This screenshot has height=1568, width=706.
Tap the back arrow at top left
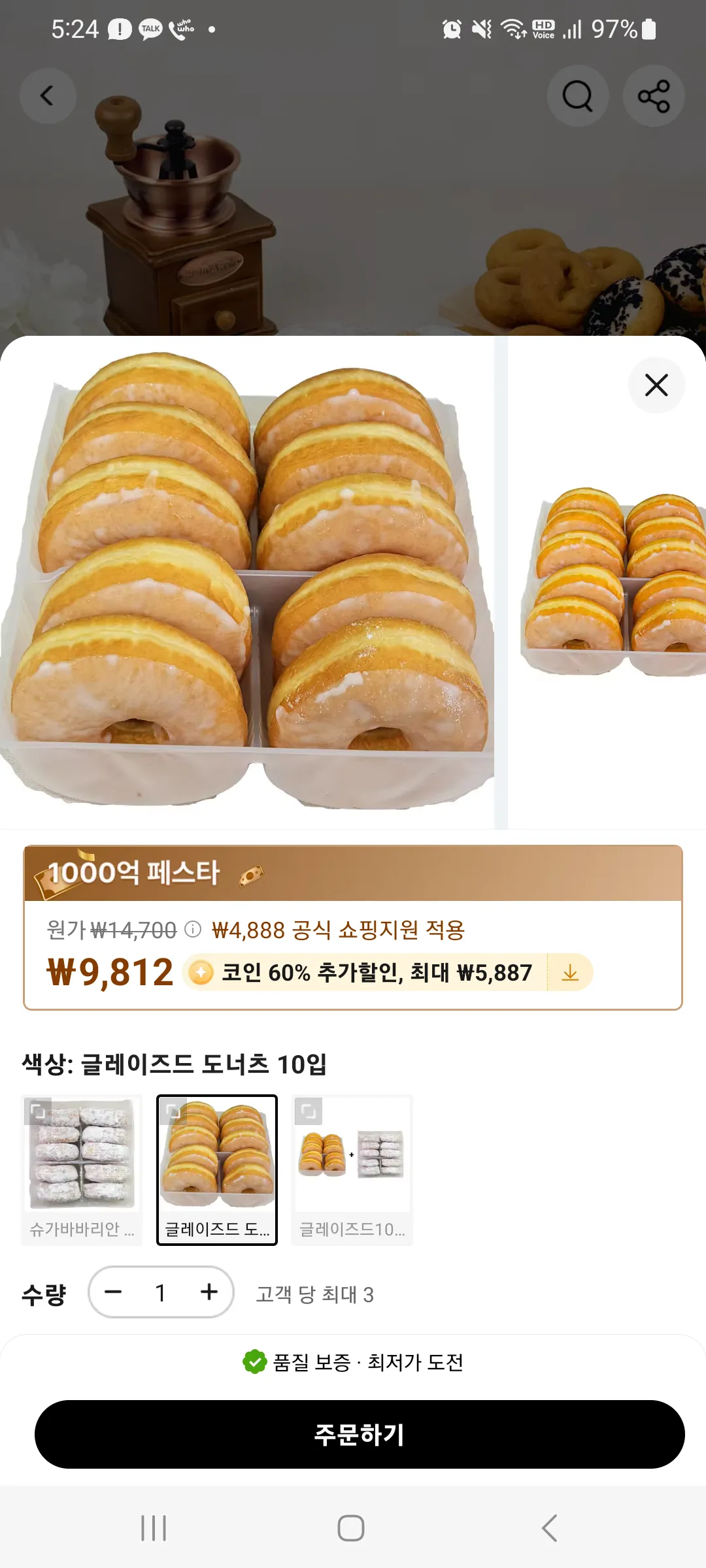coord(47,95)
